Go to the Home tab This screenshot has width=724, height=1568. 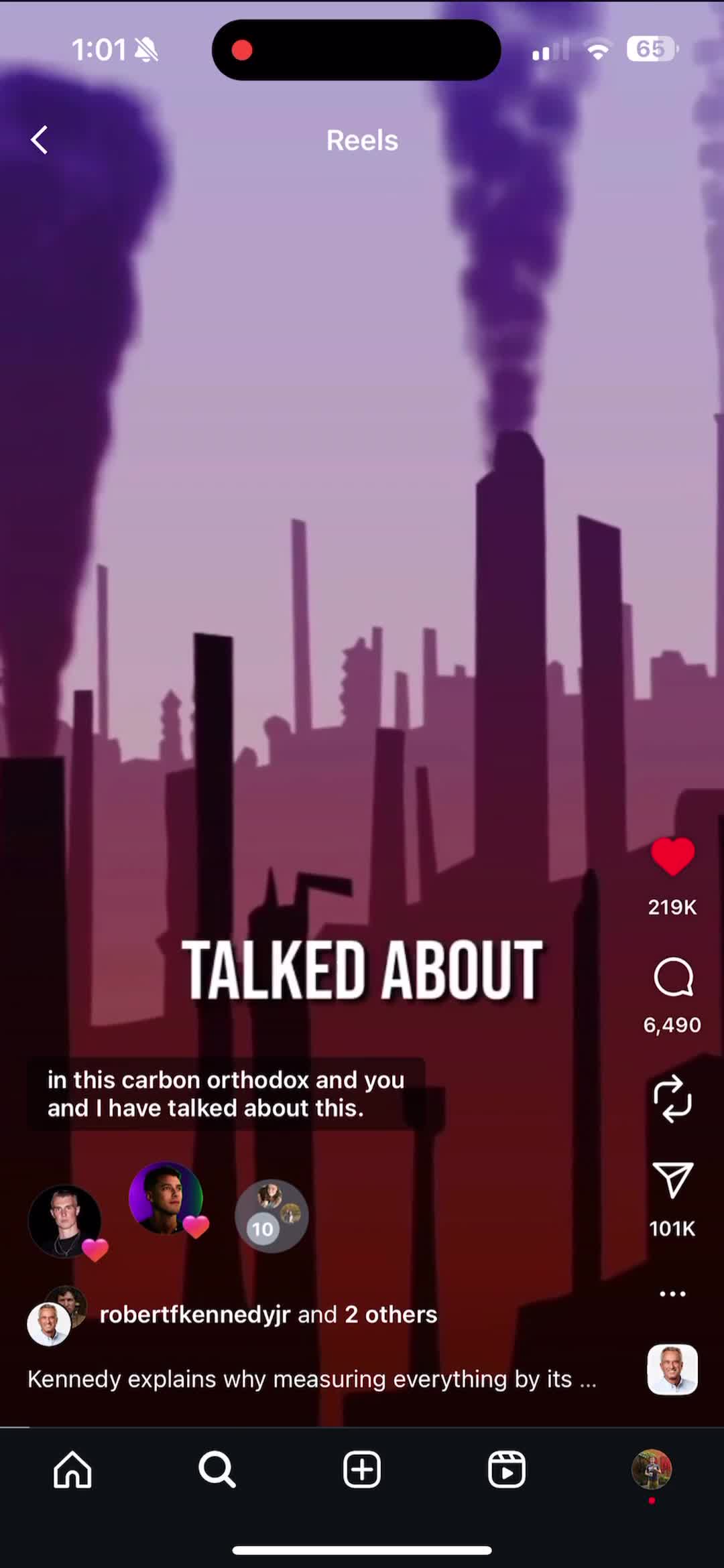(72, 1469)
